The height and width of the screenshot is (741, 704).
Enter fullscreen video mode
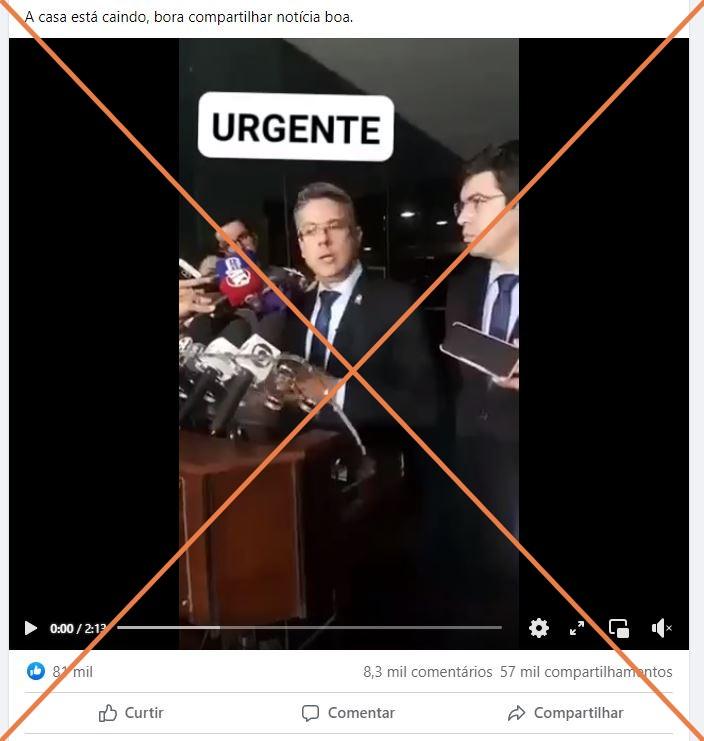[x=577, y=628]
